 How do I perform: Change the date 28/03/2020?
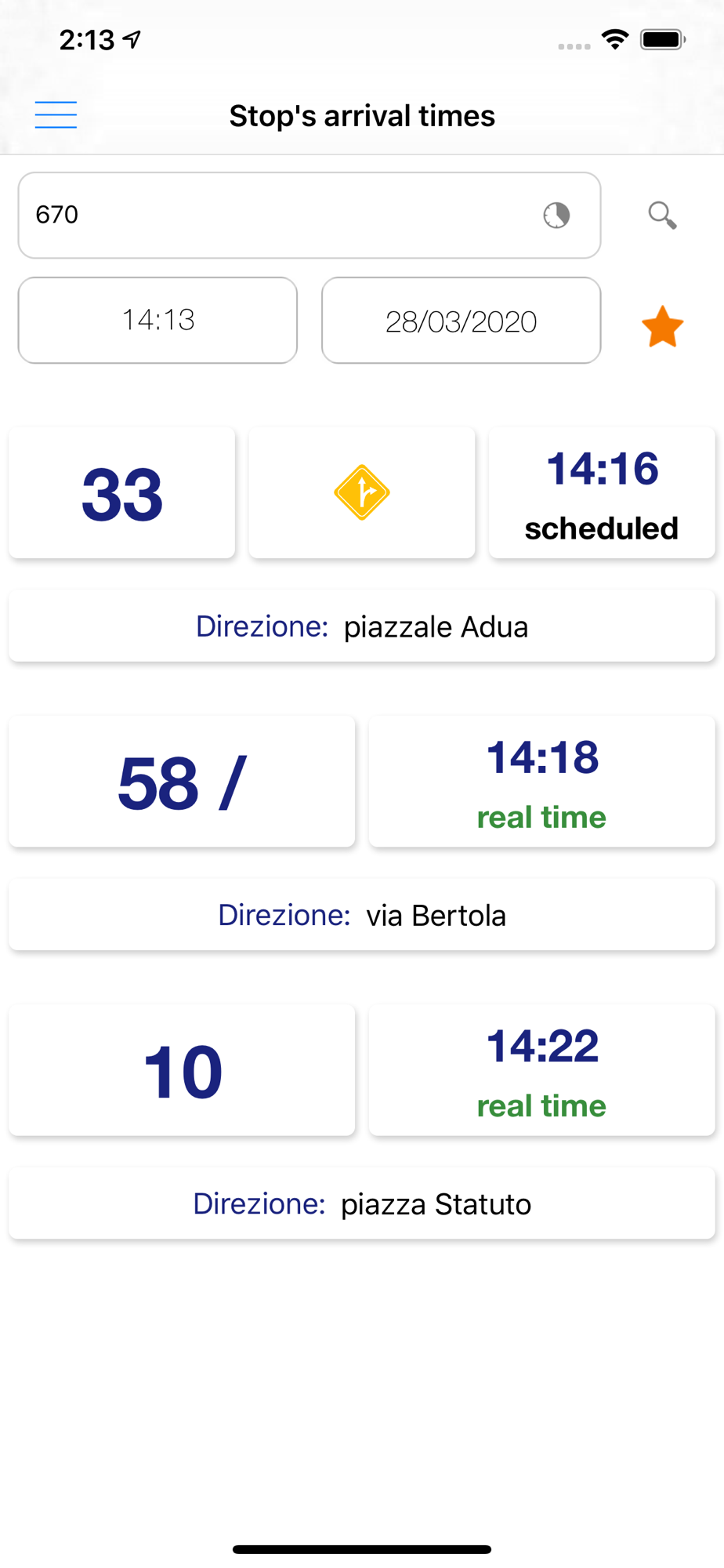tap(462, 320)
